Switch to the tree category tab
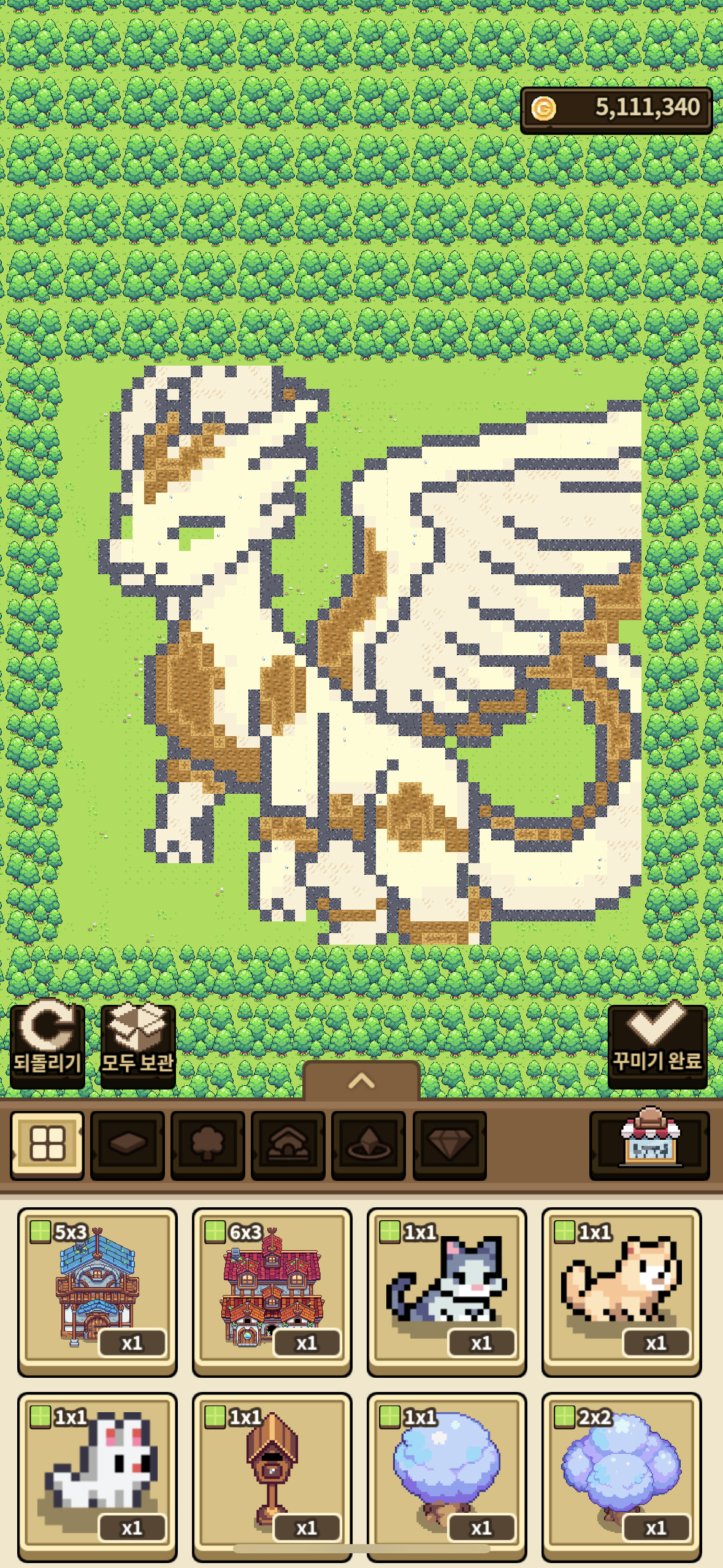 [x=208, y=1144]
